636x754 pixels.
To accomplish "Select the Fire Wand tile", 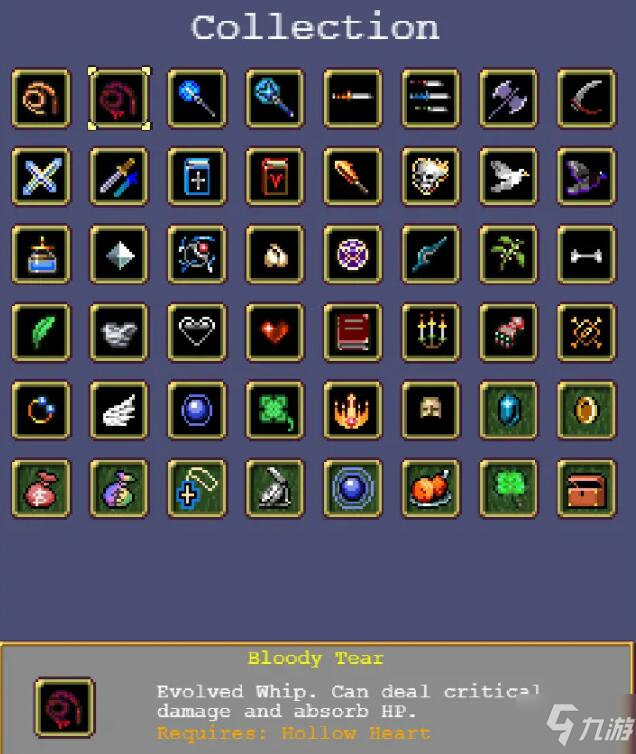I will click(x=353, y=176).
